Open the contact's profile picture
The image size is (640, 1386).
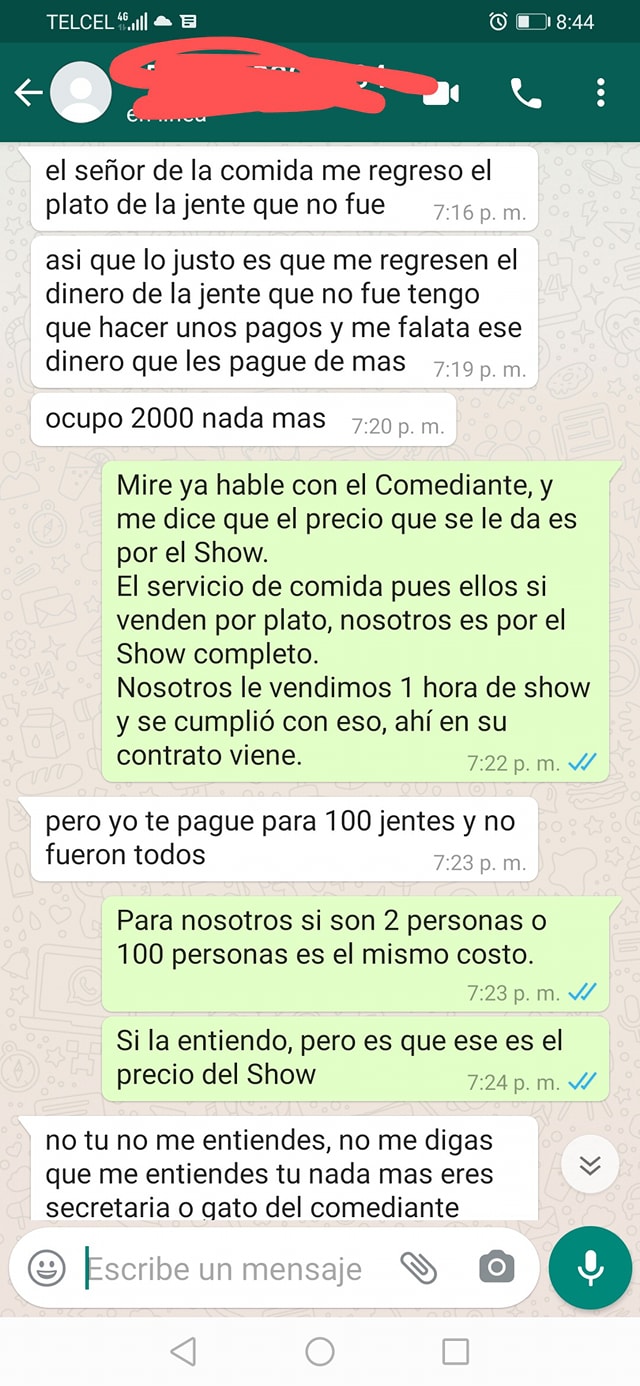80,93
